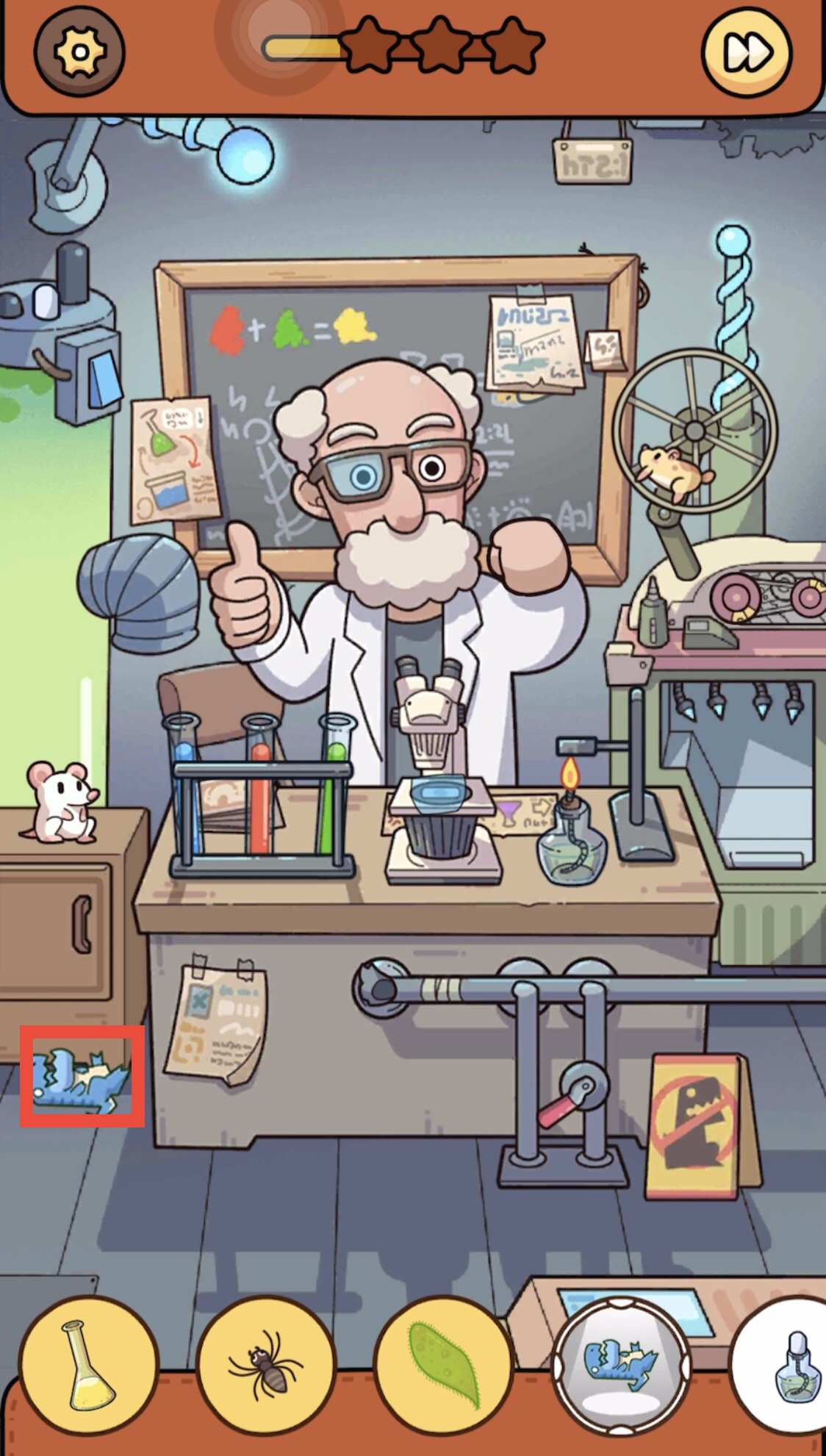Select the green leaf item

[444, 1366]
